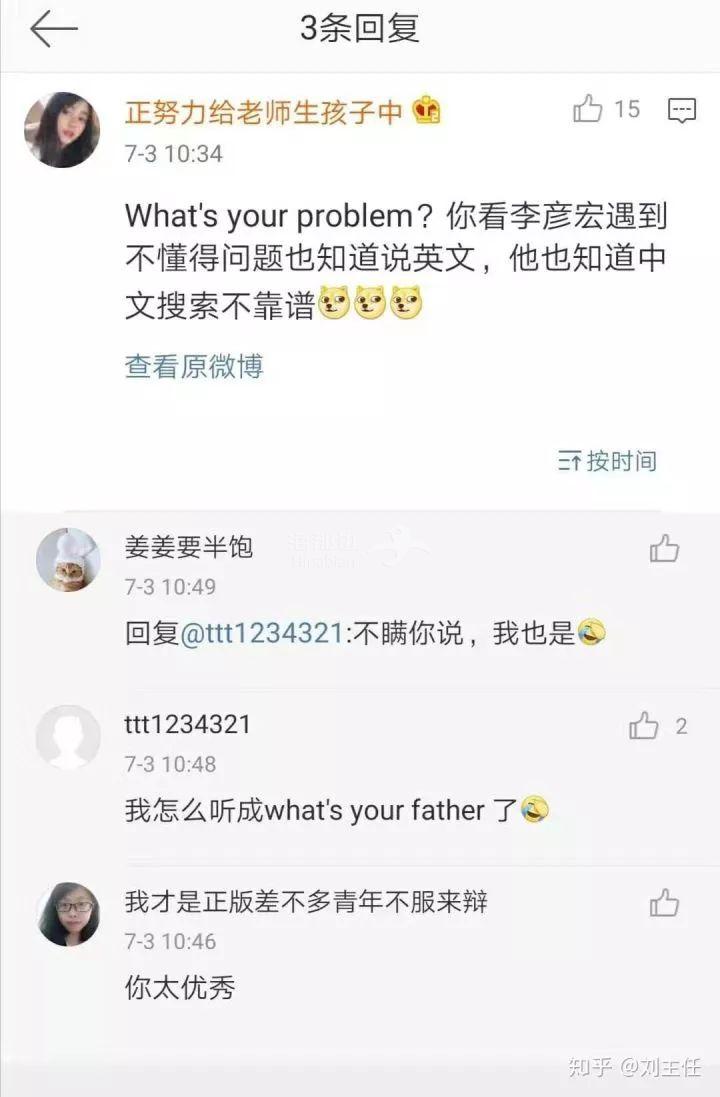Screen dimensions: 720x1097
Task: Go back using the top-left arrow
Action: 53,31
